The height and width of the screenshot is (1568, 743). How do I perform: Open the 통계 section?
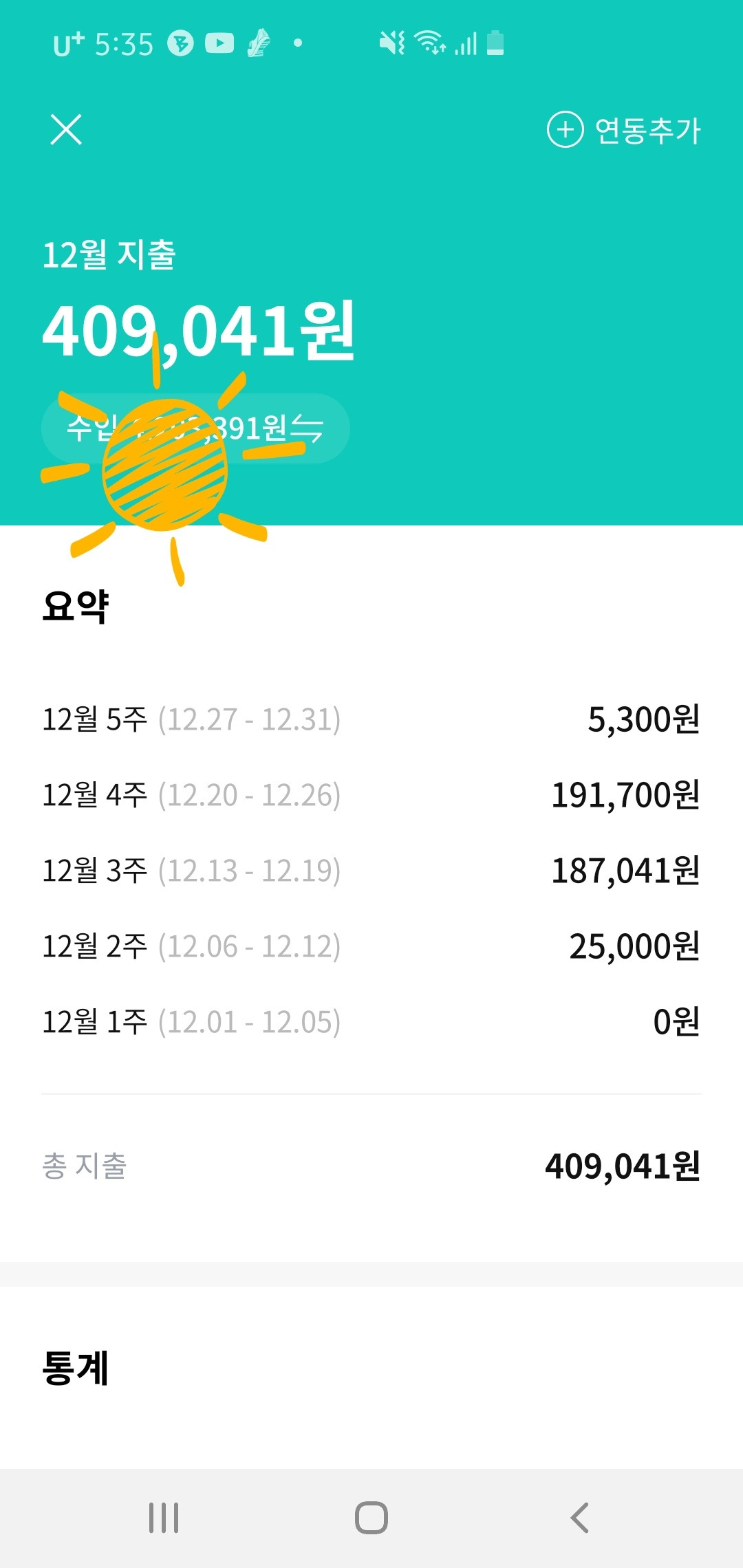(x=77, y=1369)
